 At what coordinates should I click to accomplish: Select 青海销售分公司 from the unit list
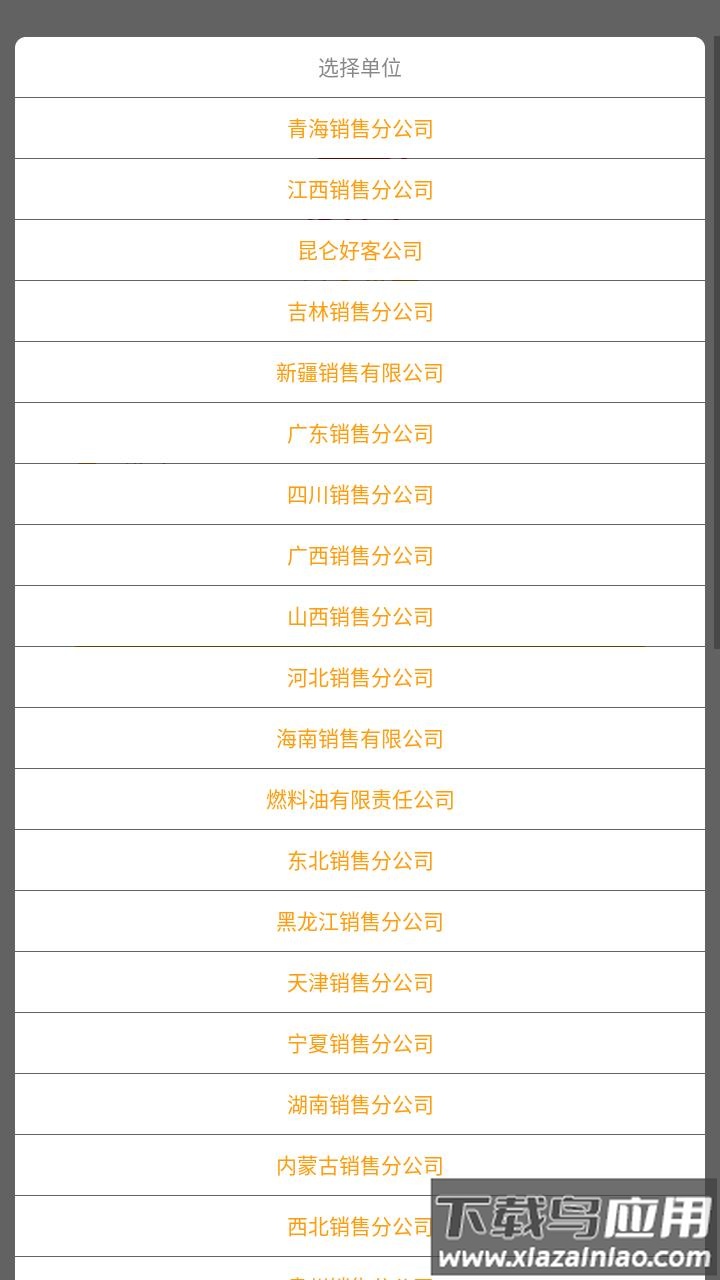360,128
